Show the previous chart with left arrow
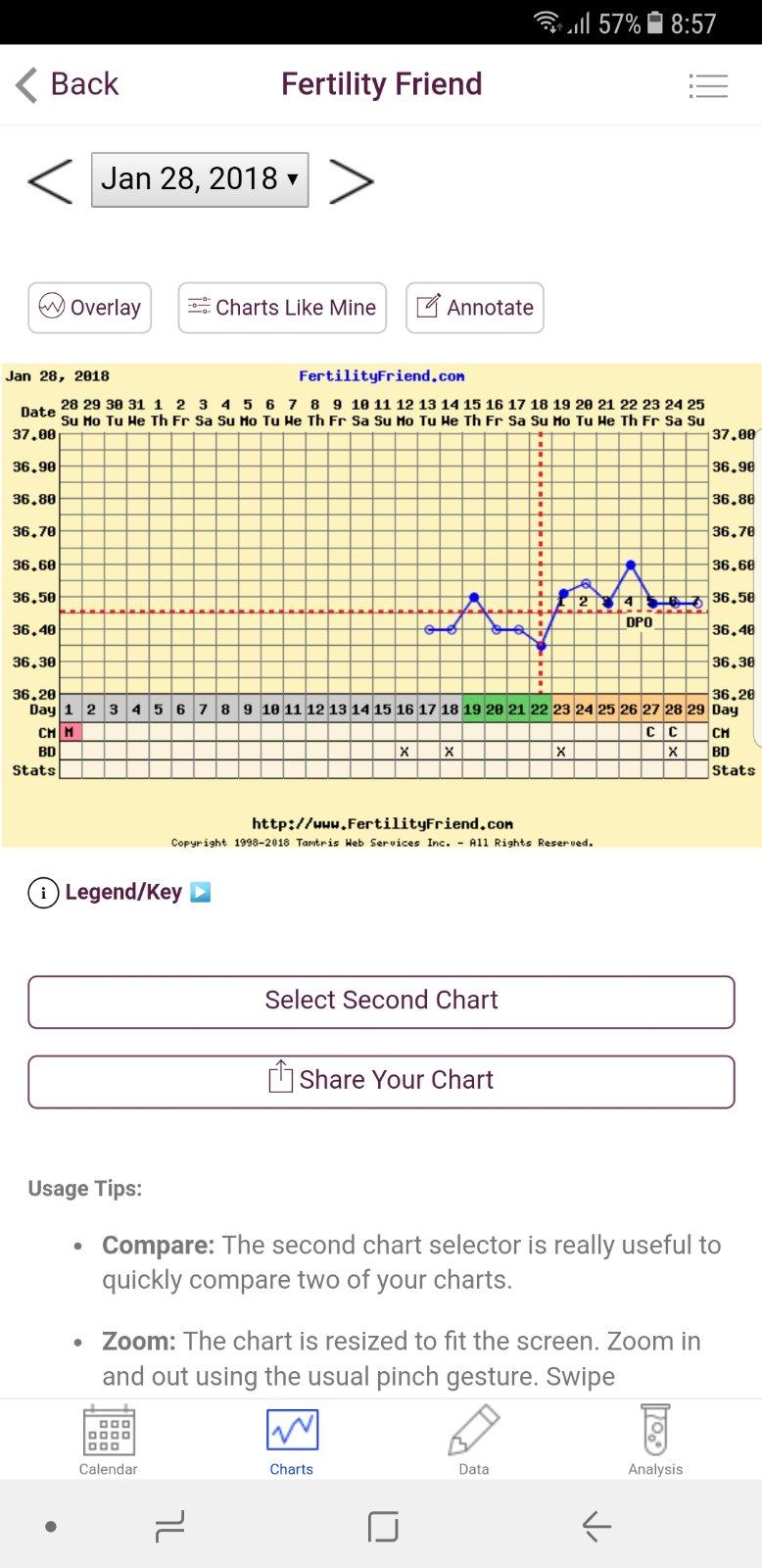 point(50,180)
